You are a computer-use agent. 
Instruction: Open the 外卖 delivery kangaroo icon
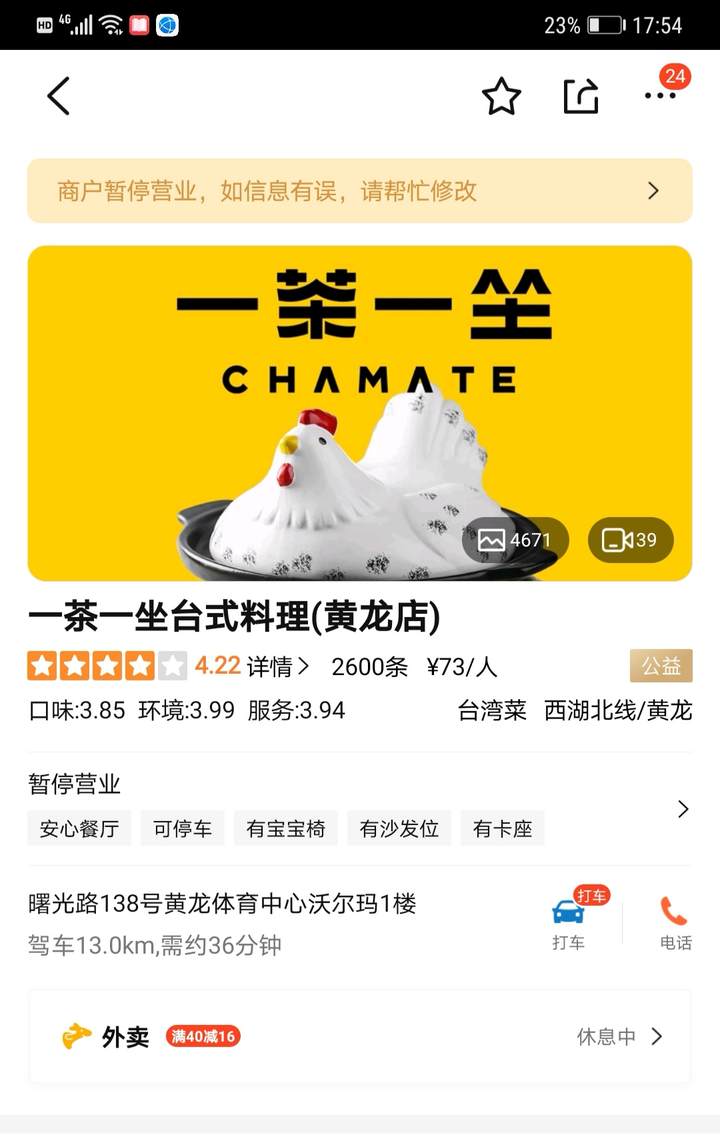tap(74, 1037)
